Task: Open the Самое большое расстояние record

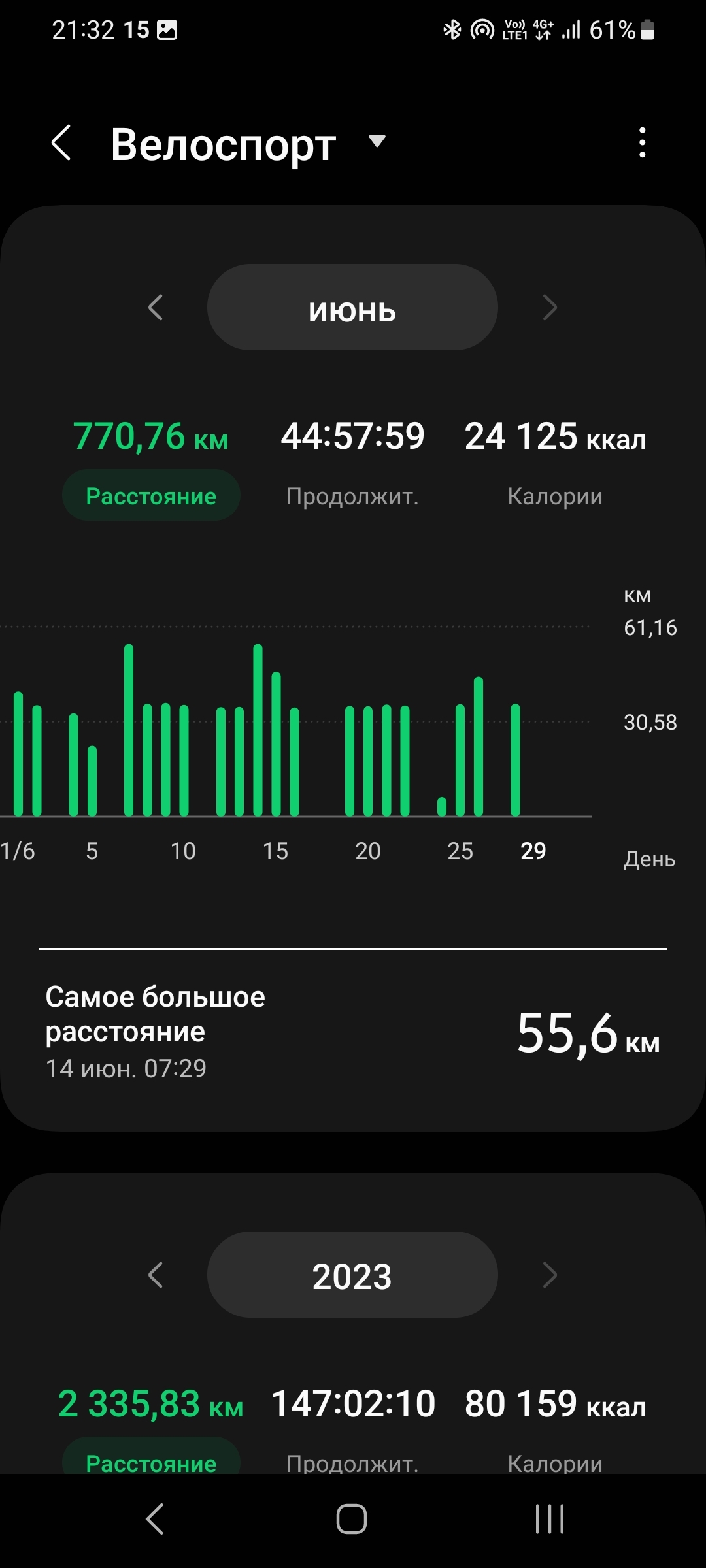Action: [x=352, y=1032]
